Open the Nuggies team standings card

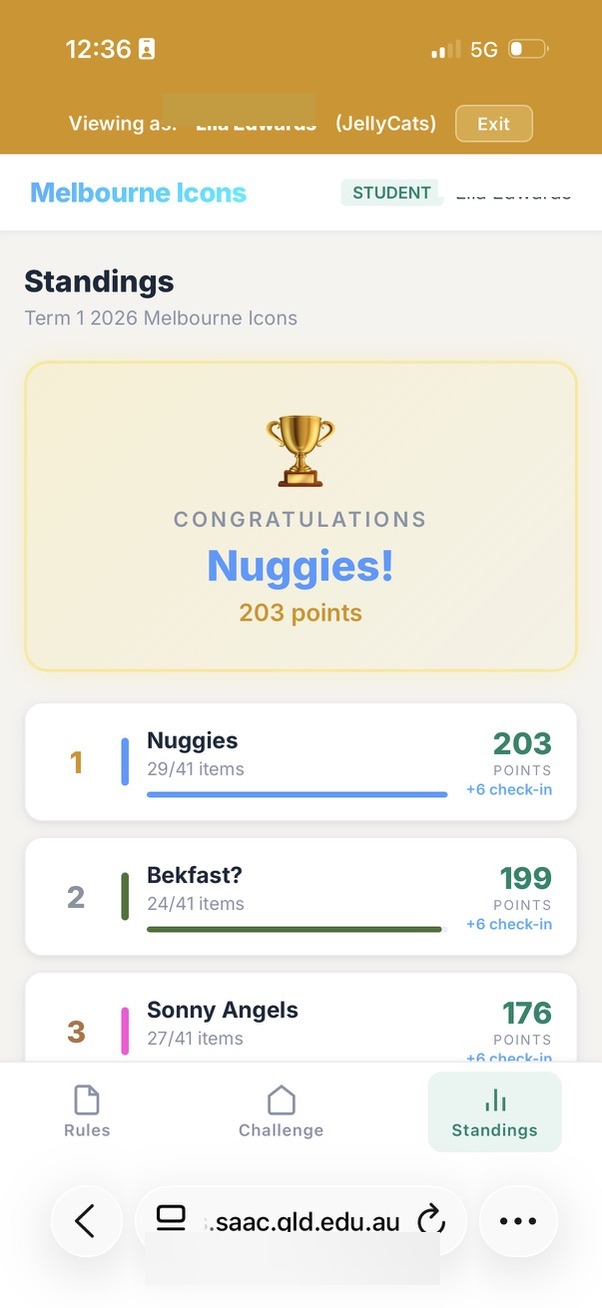(x=300, y=762)
